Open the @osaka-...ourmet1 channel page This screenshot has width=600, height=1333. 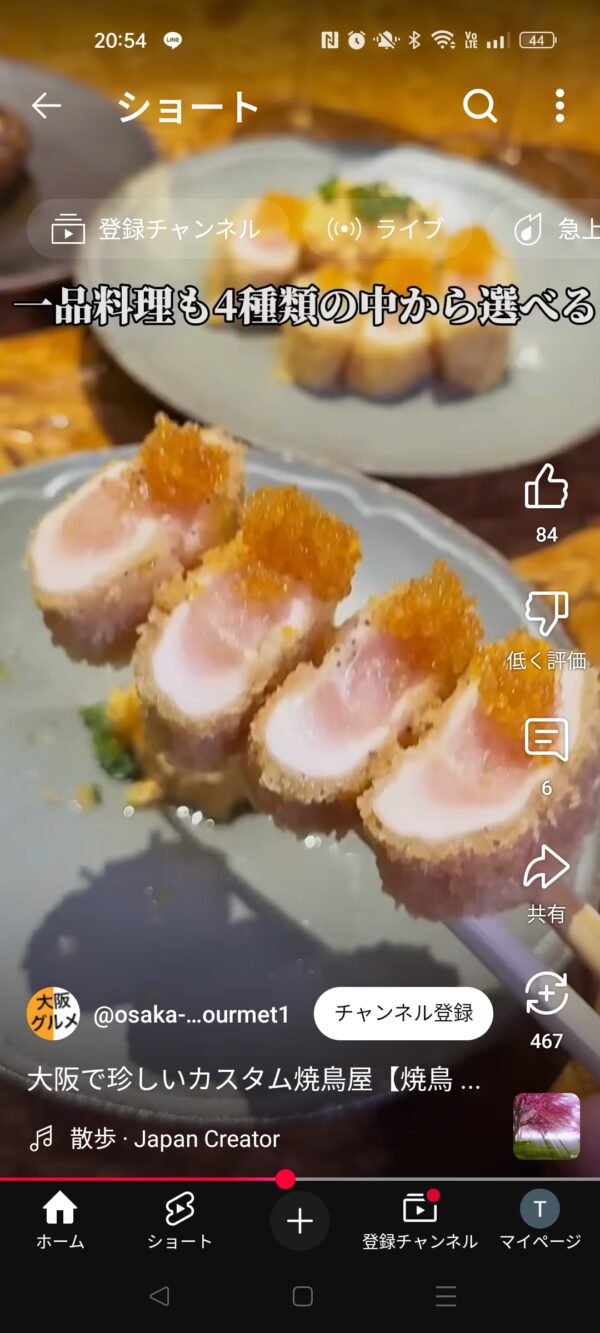coord(190,1015)
